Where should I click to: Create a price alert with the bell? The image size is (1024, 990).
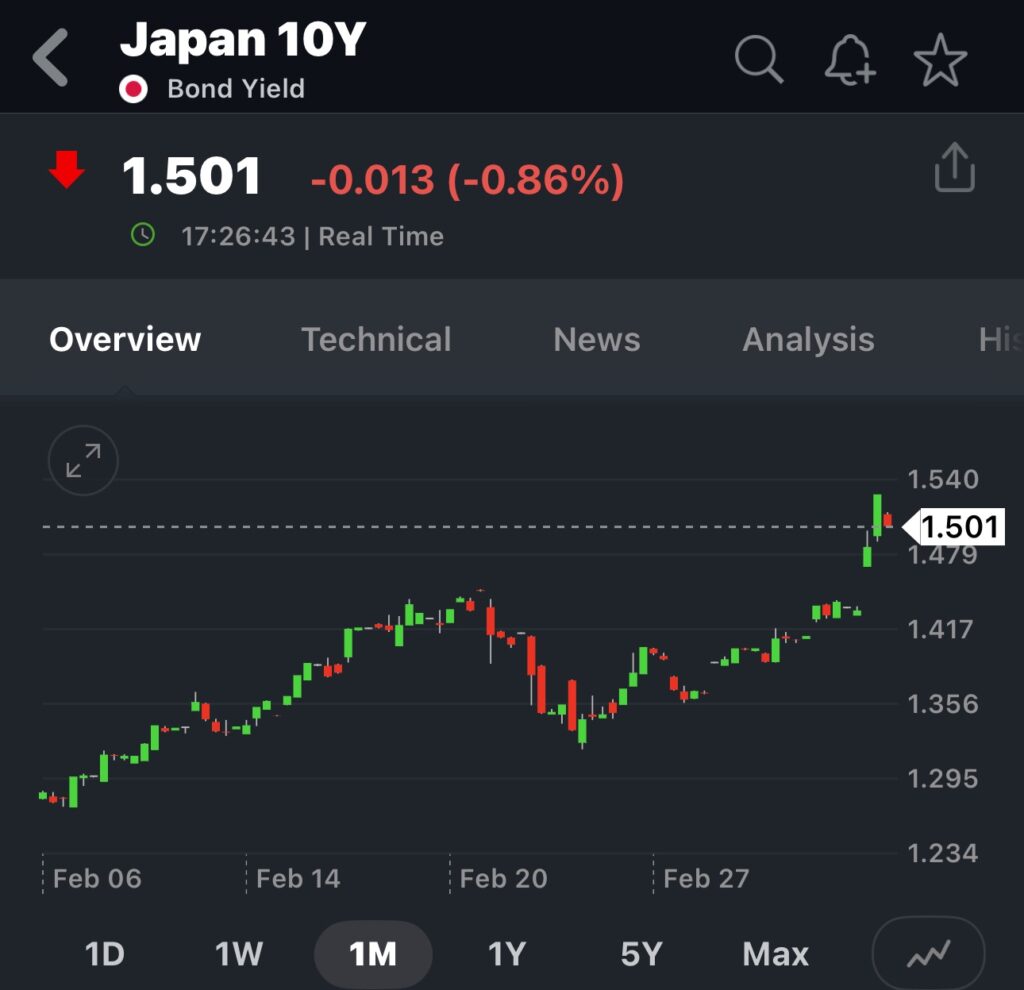point(849,61)
